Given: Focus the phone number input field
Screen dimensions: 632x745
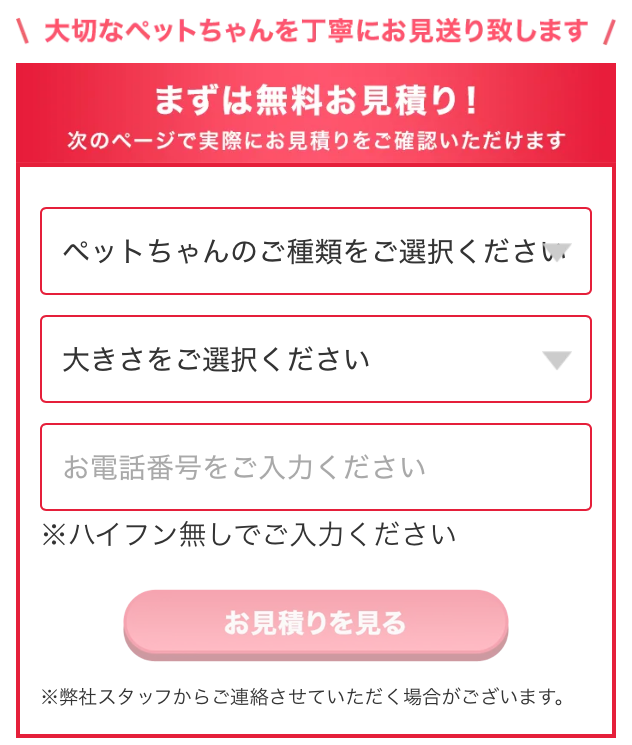Looking at the screenshot, I should tap(315, 467).
